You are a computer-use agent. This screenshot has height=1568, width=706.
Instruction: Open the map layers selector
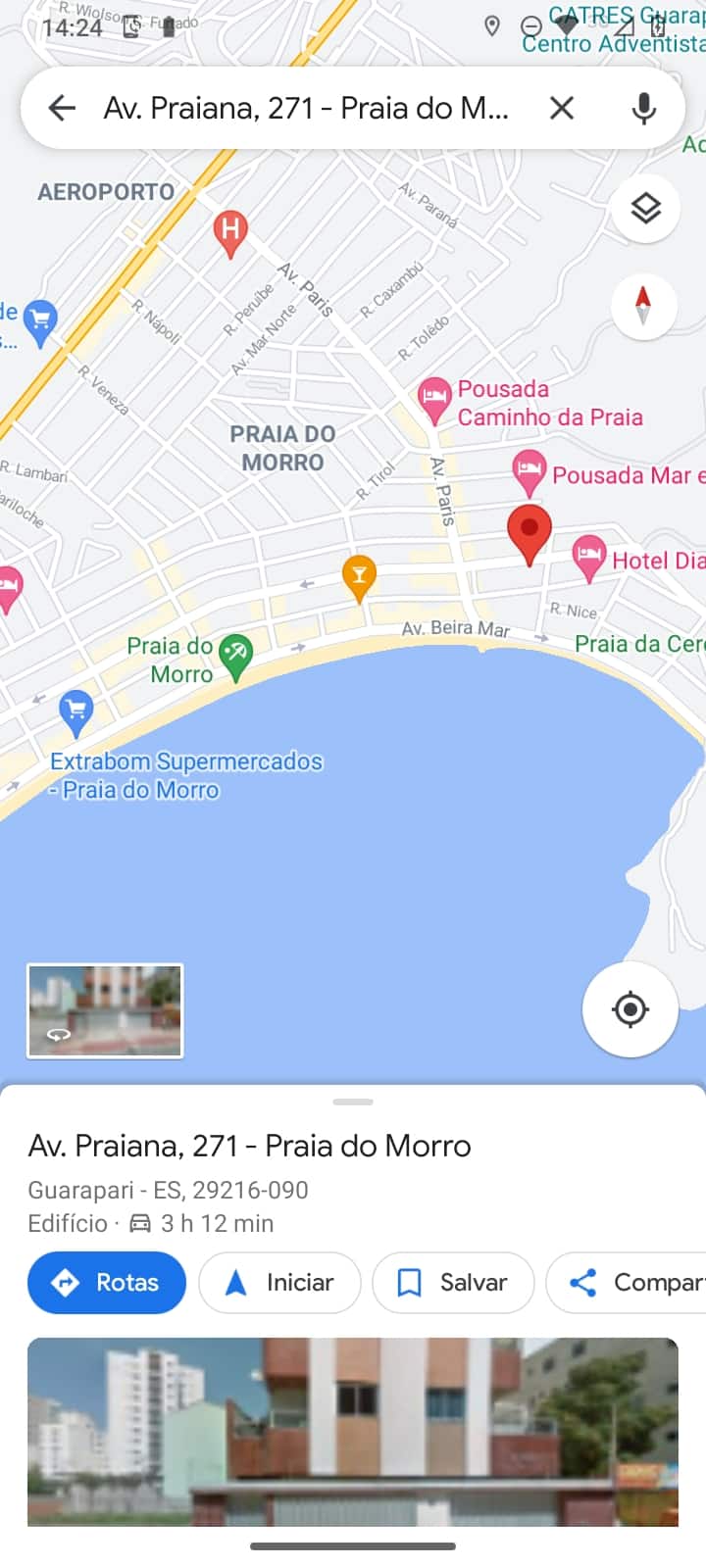point(644,208)
